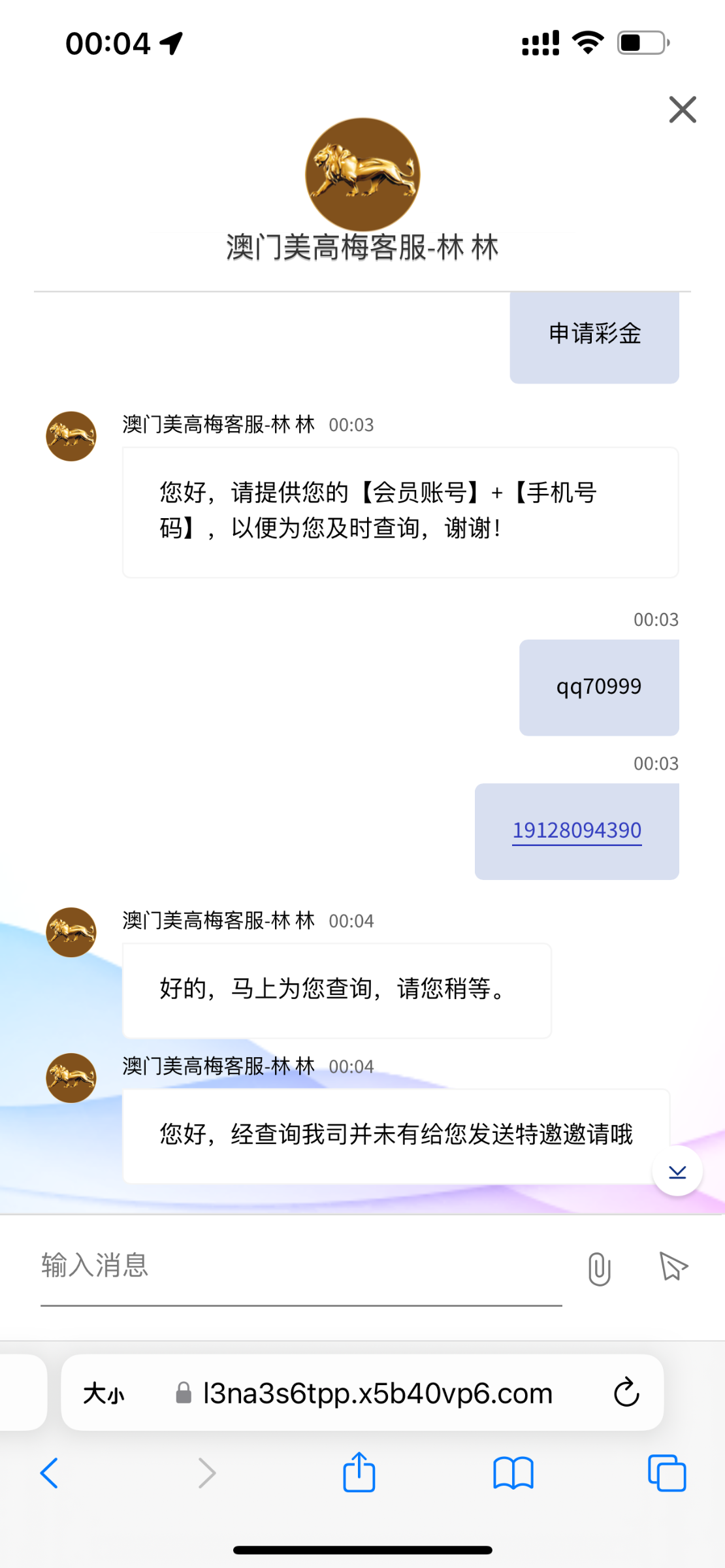Open Safari bookmarks
This screenshot has width=725, height=1568.
pyautogui.click(x=513, y=1473)
